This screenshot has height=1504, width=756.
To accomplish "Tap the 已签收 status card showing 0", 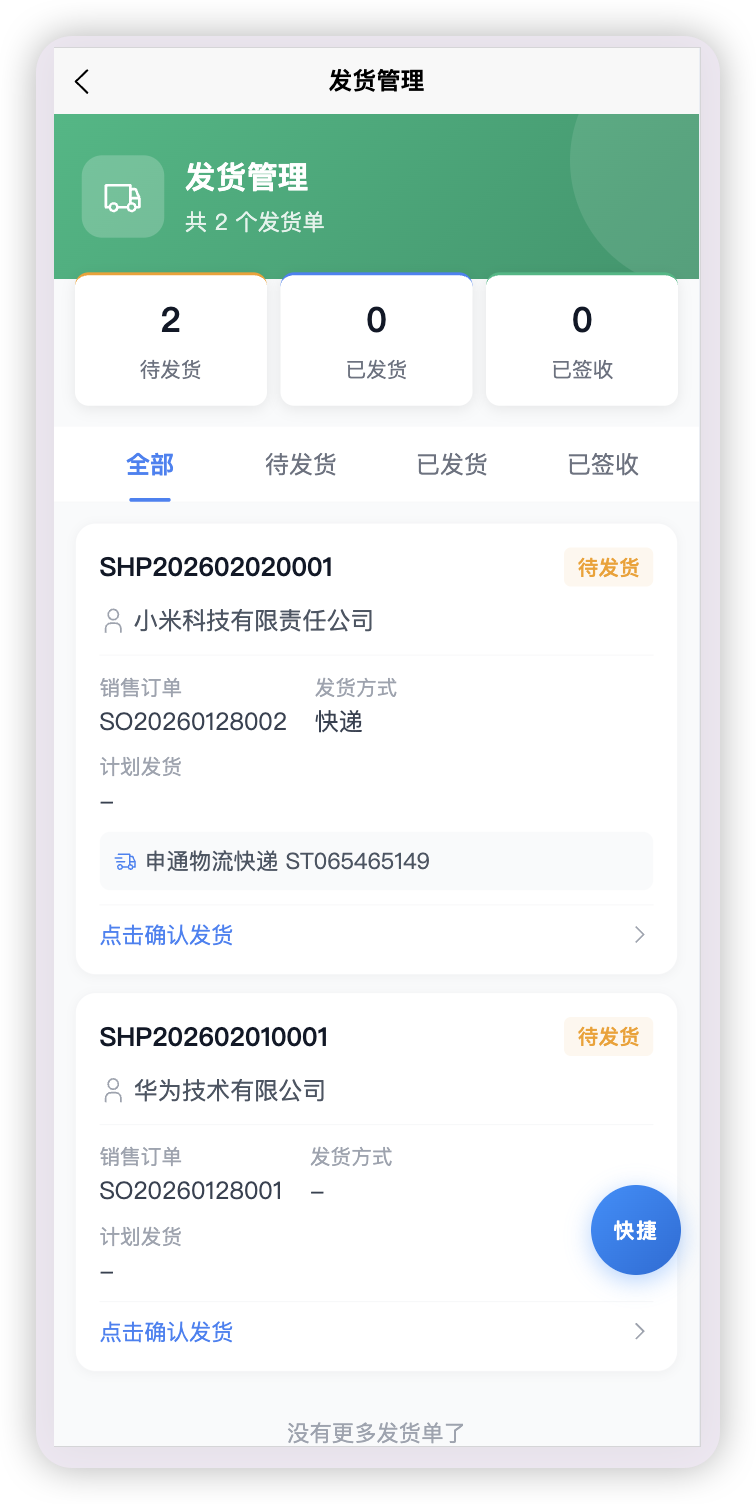I will [x=581, y=339].
